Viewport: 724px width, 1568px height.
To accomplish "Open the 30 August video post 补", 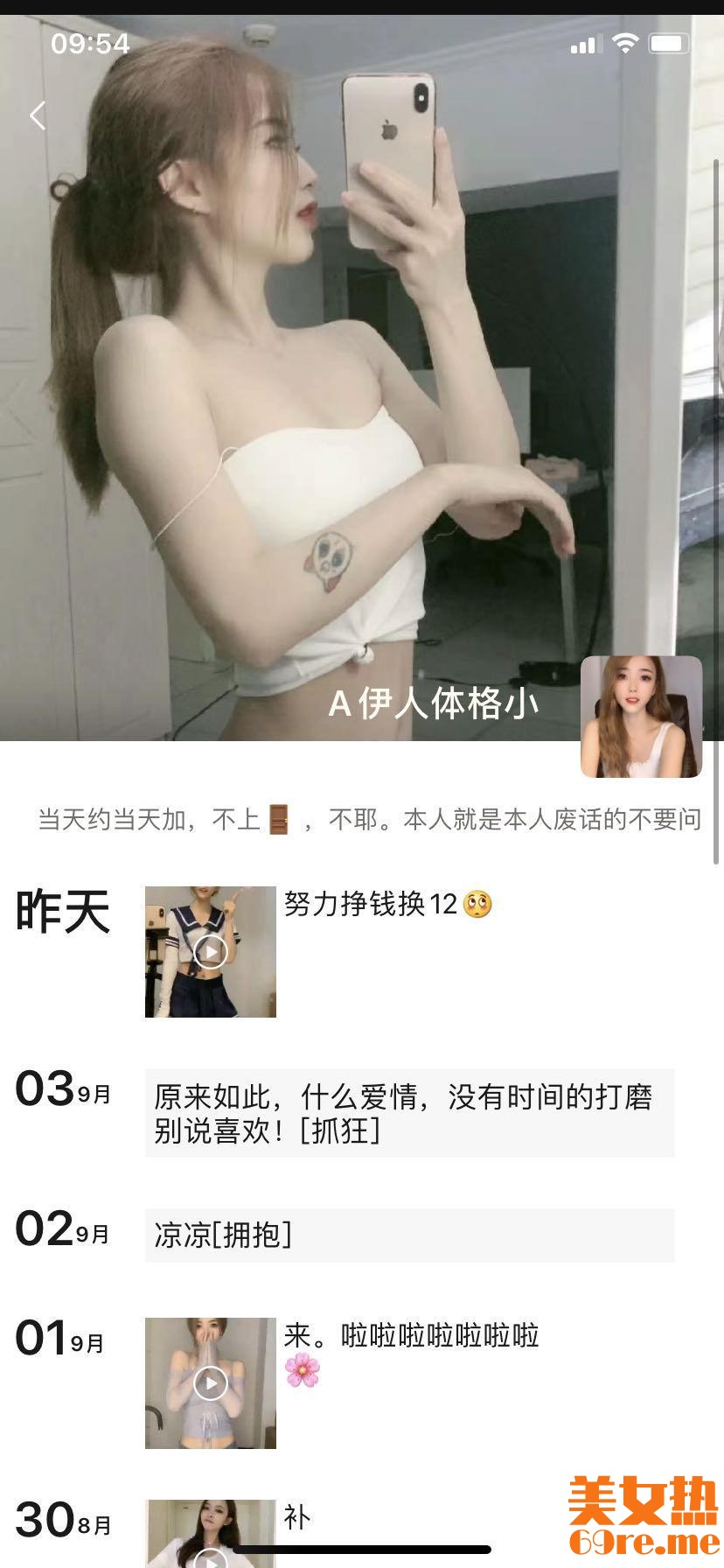I will [211, 1533].
